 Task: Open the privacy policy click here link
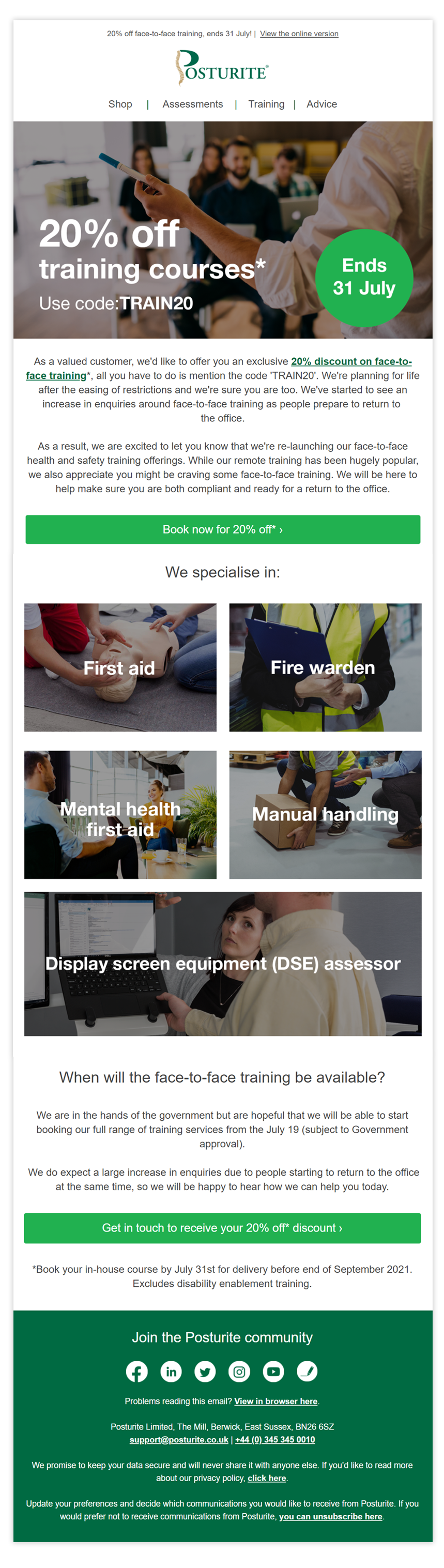(266, 1478)
